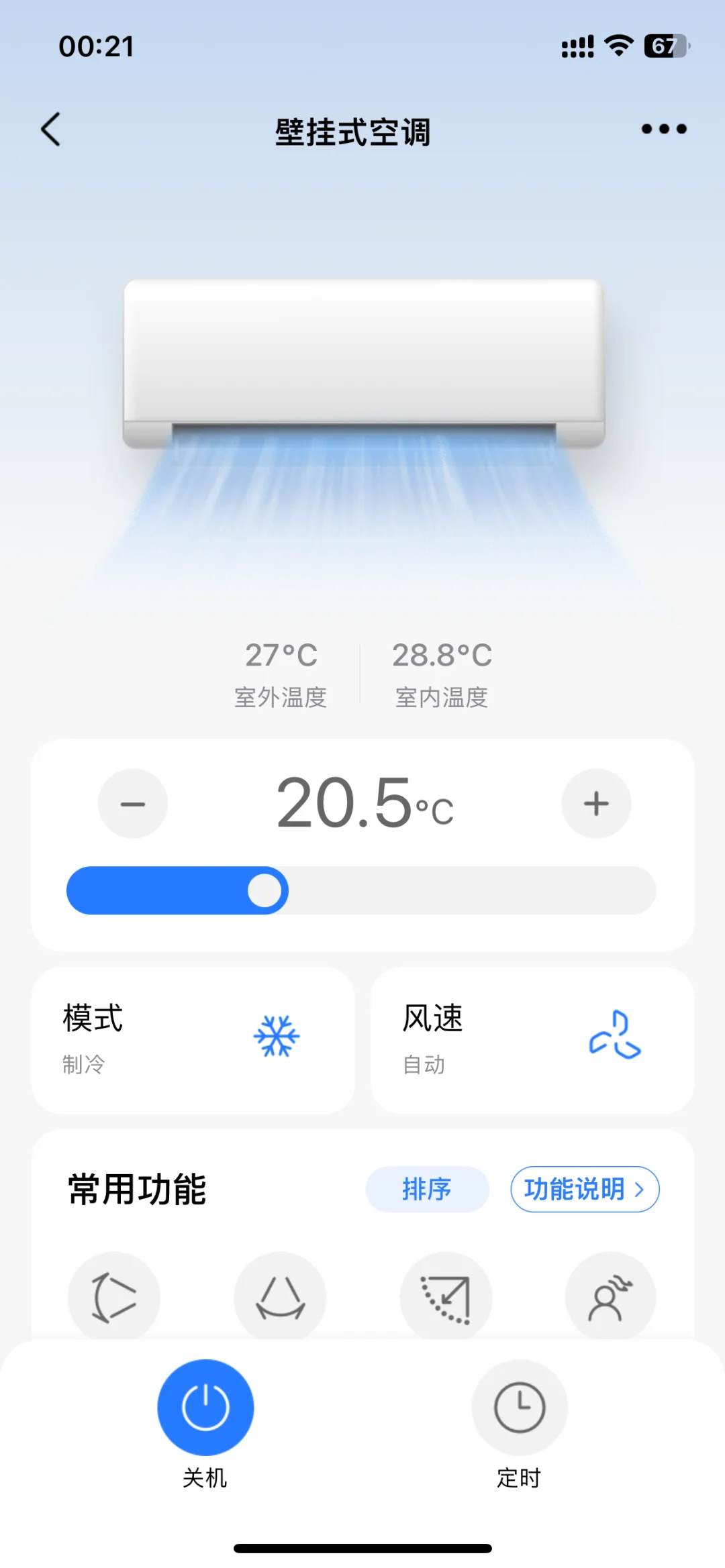Open the three-dot more menu
Image resolution: width=725 pixels, height=1568 pixels.
(x=663, y=129)
